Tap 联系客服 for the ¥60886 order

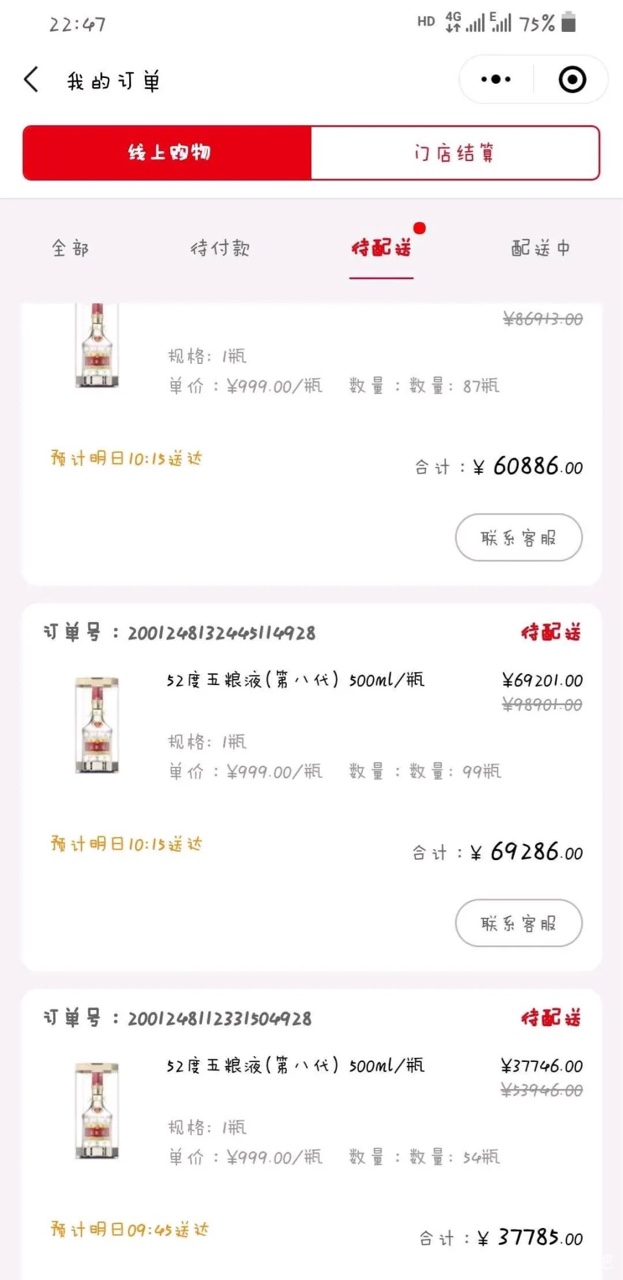coord(518,538)
